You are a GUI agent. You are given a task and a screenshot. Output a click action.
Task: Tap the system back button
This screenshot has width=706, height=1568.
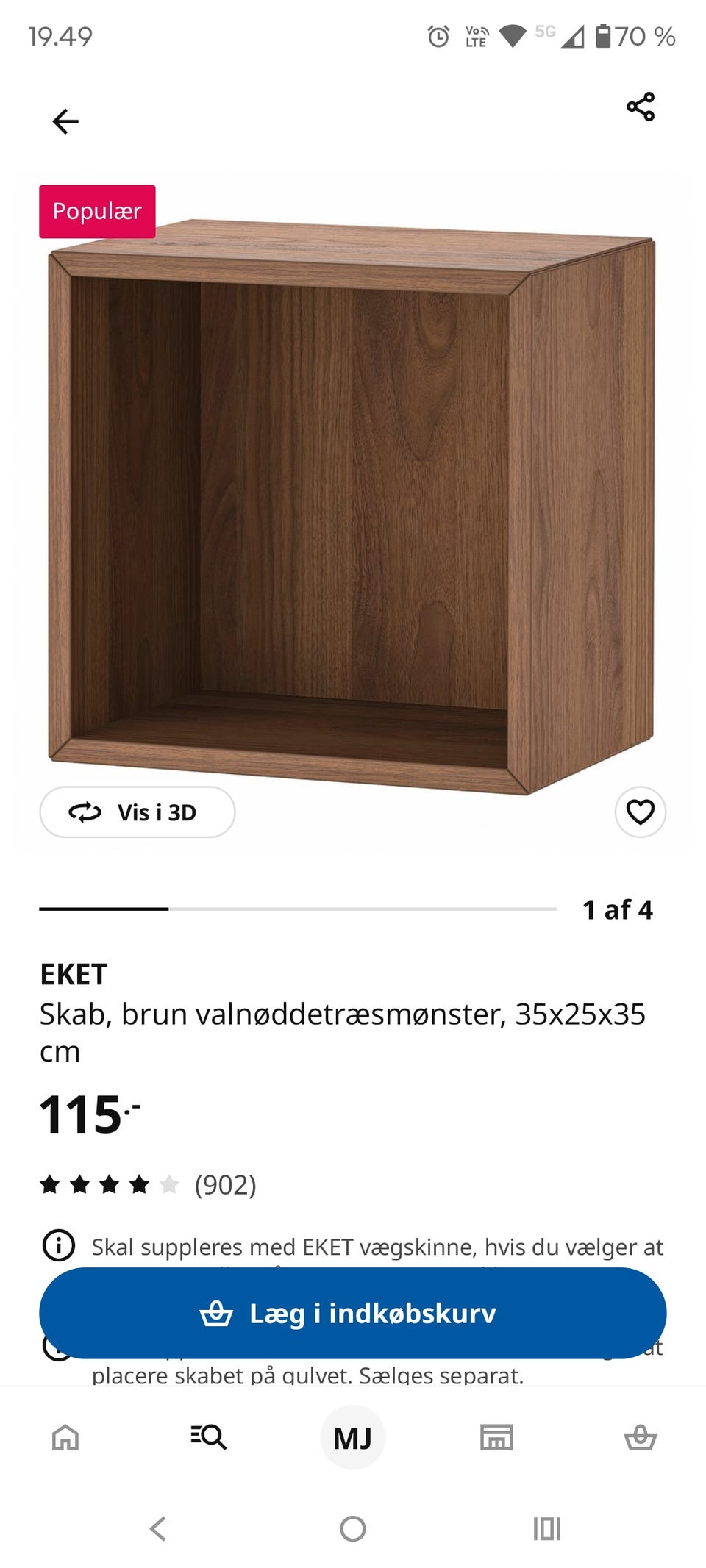click(158, 1529)
